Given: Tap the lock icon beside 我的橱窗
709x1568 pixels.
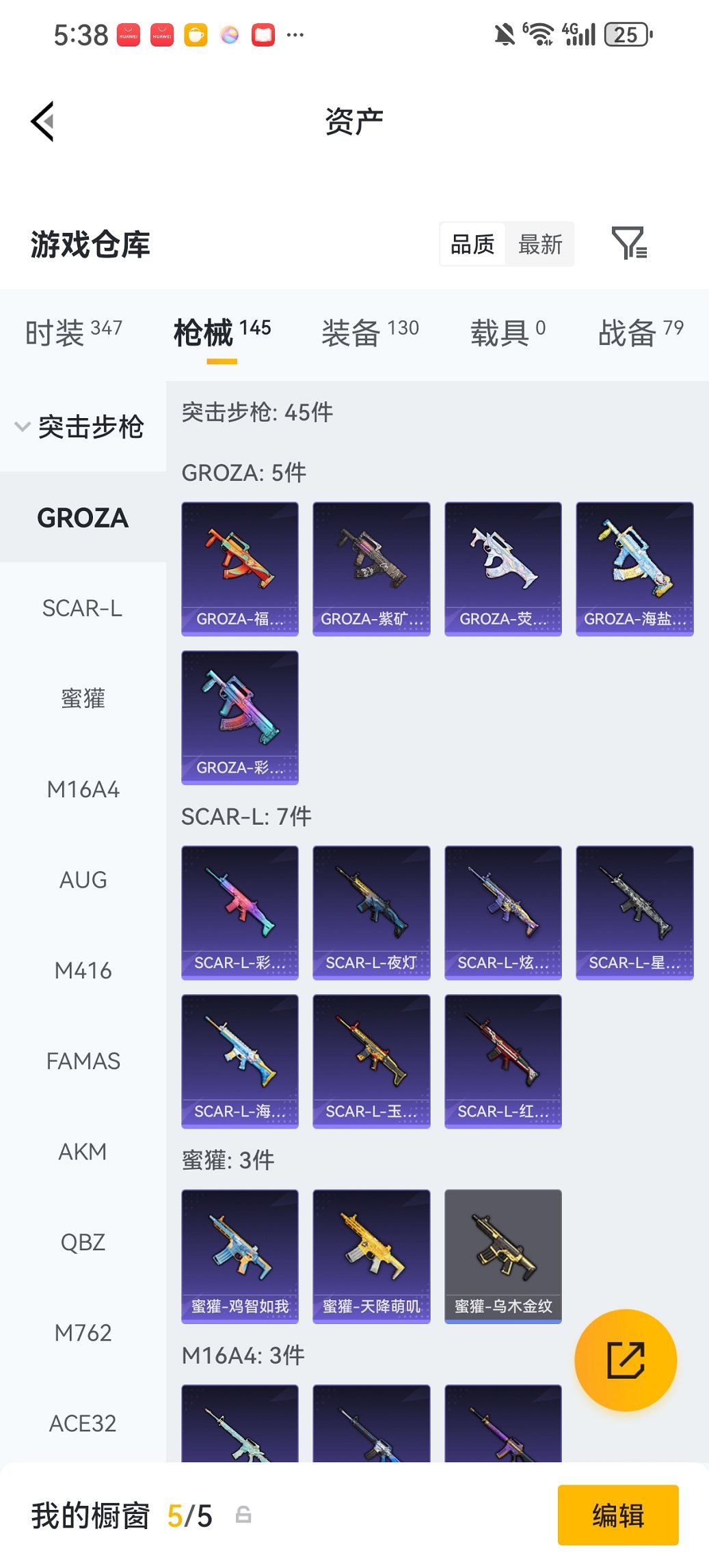Looking at the screenshot, I should coord(243,1515).
